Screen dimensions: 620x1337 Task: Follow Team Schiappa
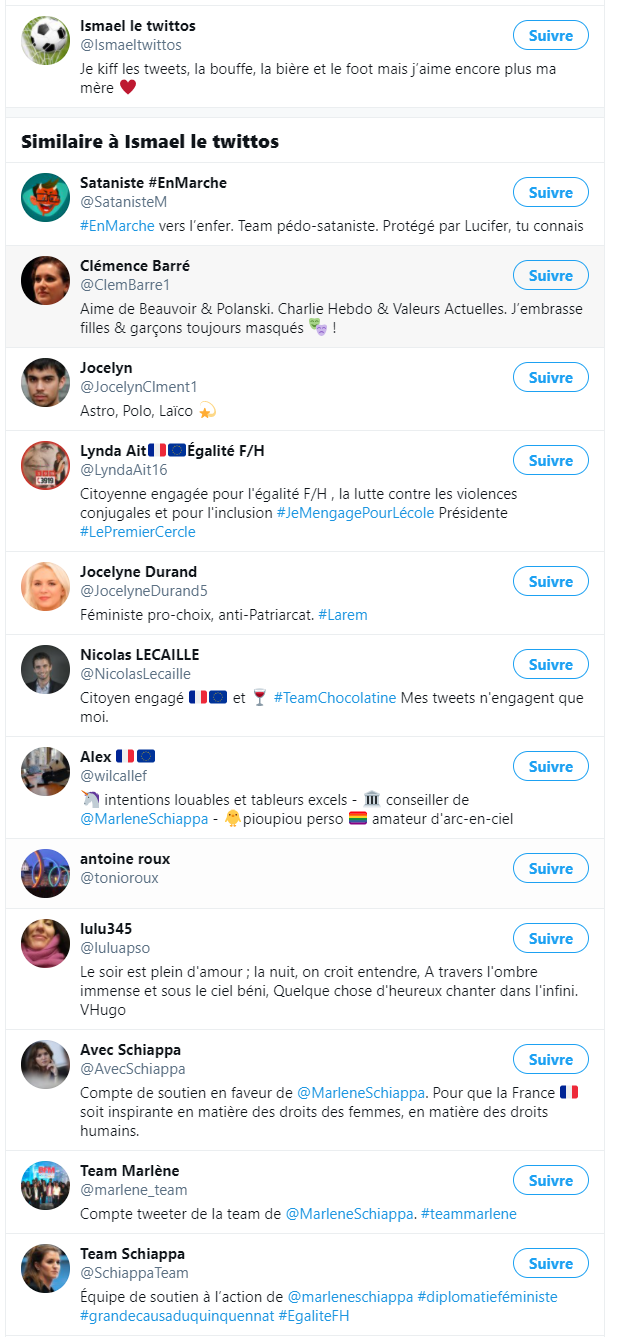point(550,1264)
